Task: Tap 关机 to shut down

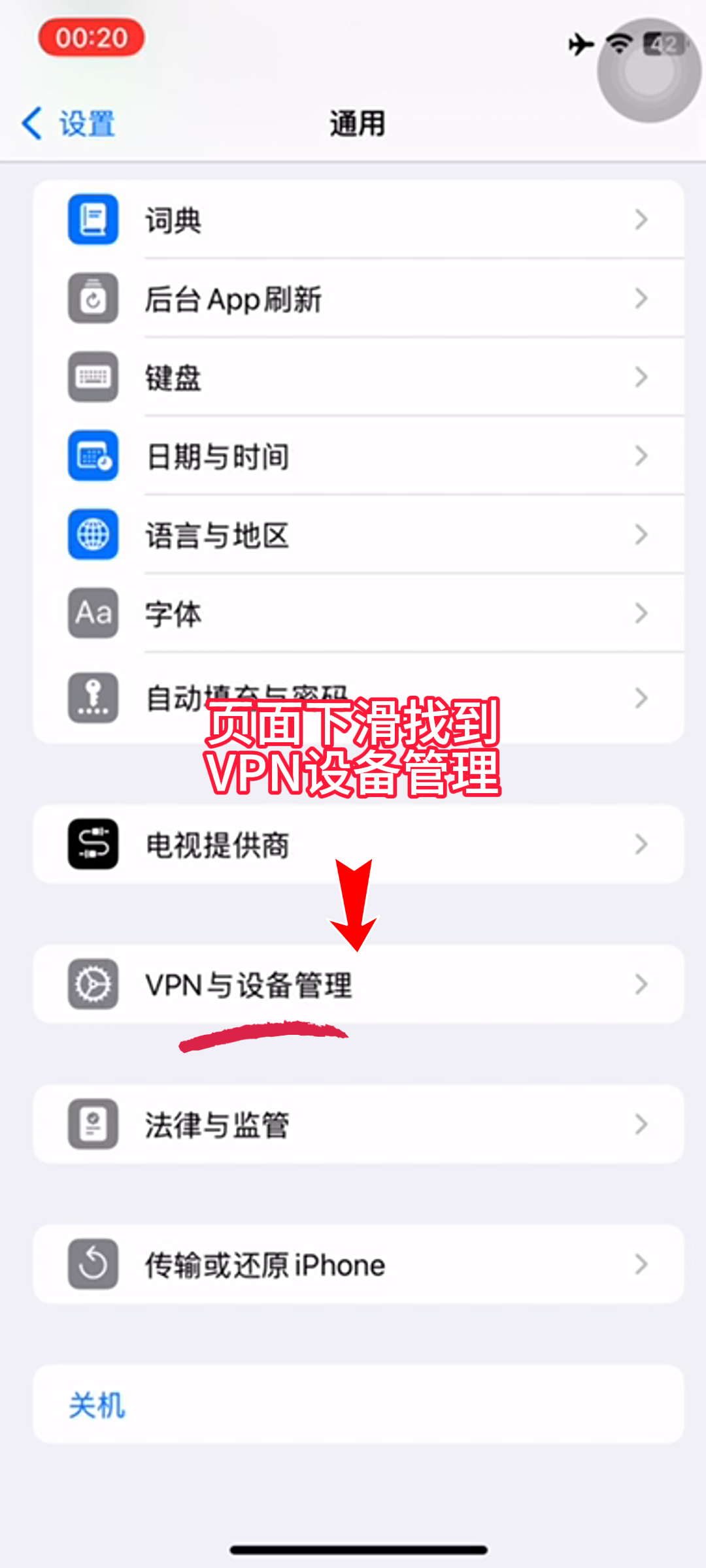Action: [97, 1405]
